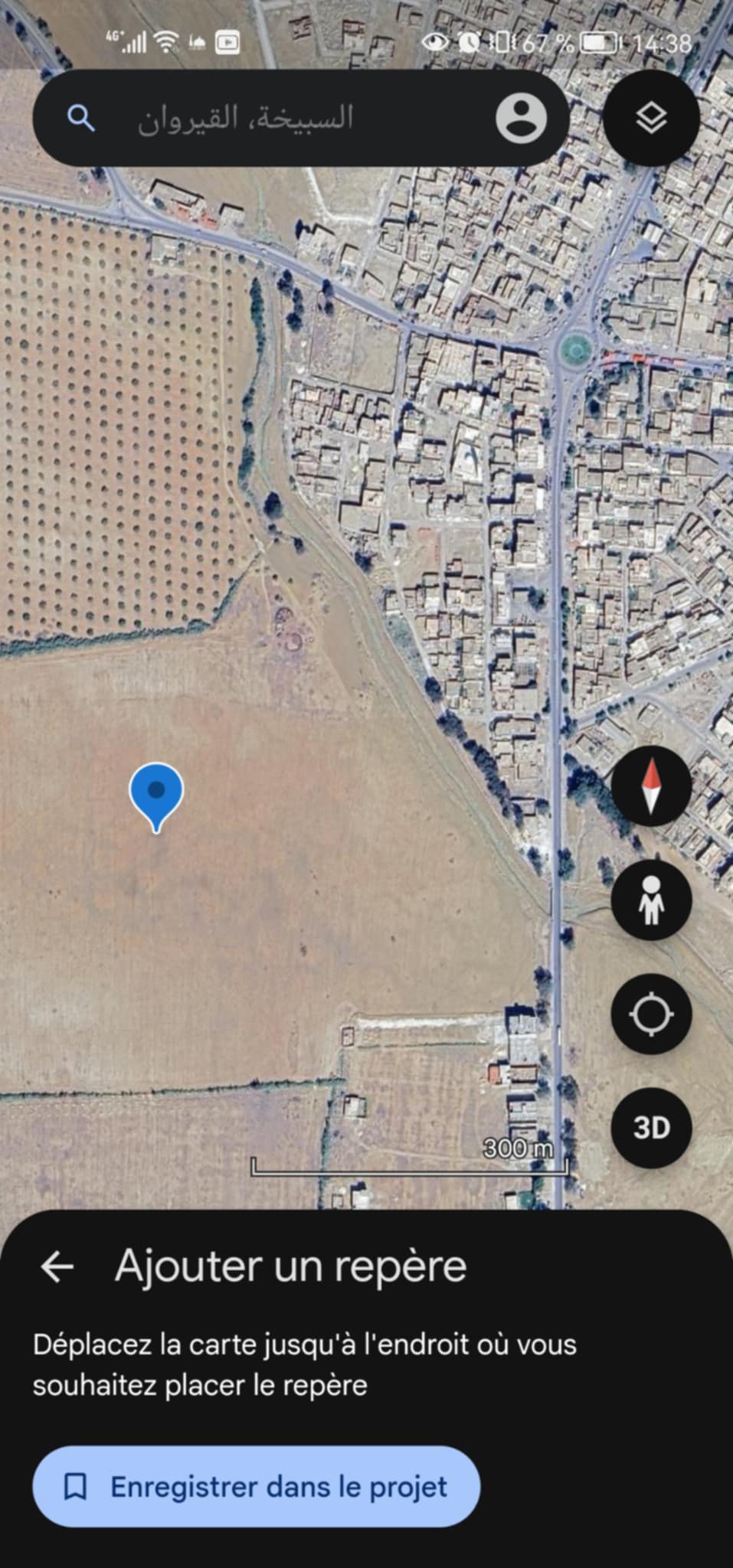Go back from Ajouter un repère
This screenshot has height=1568, width=733.
point(57,1266)
